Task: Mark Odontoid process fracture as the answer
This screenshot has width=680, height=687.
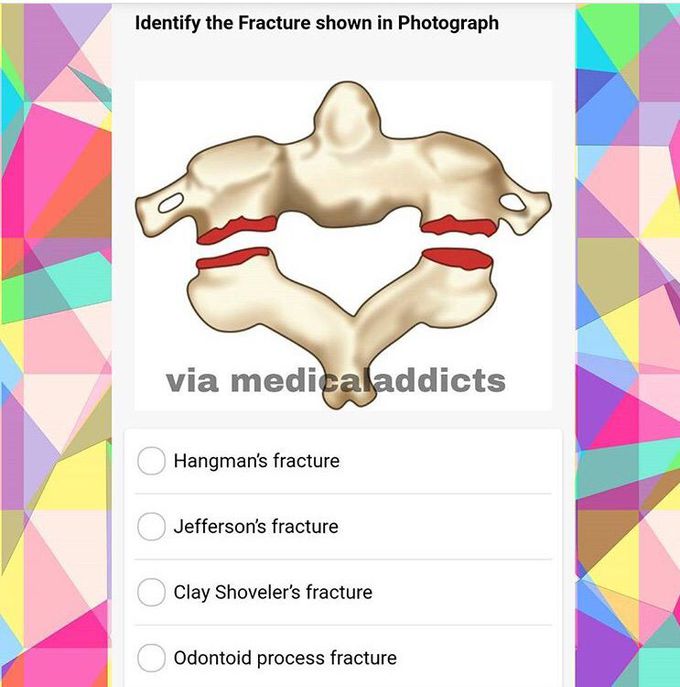Action: click(151, 658)
